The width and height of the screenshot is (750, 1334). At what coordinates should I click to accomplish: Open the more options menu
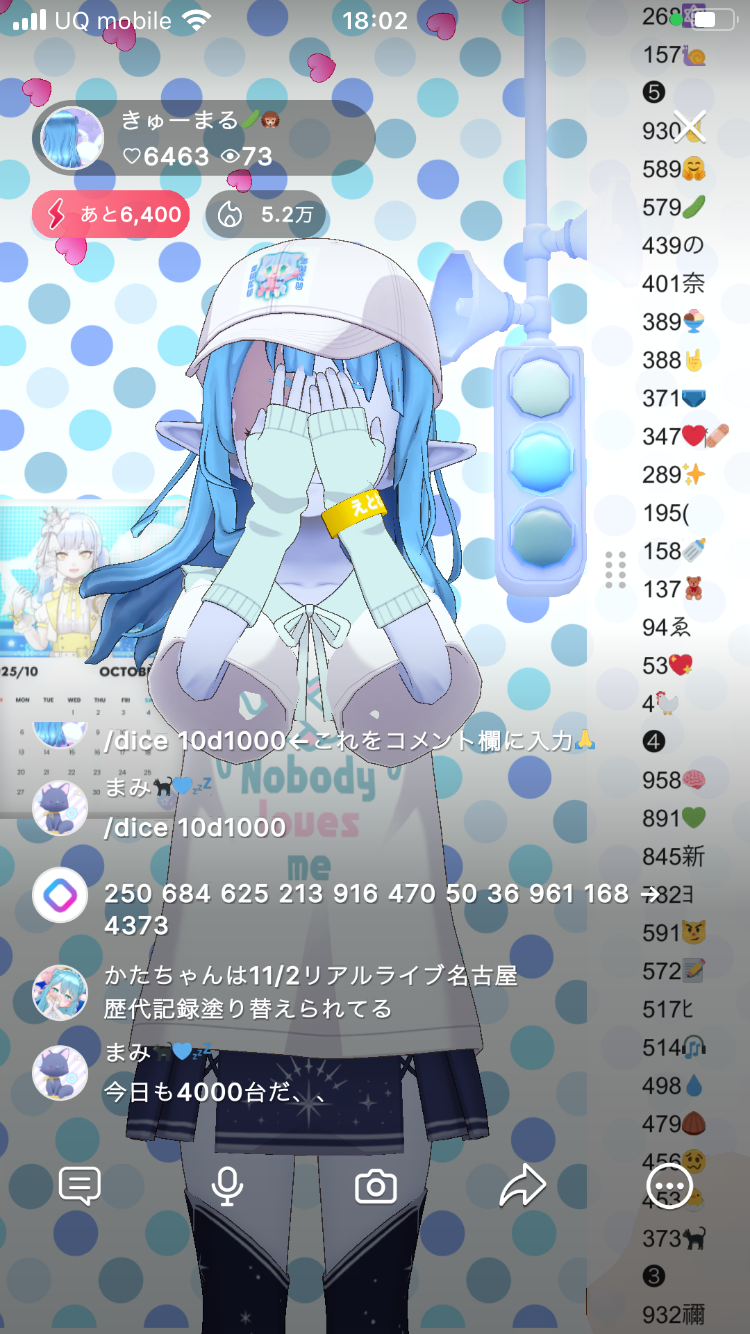point(669,1186)
